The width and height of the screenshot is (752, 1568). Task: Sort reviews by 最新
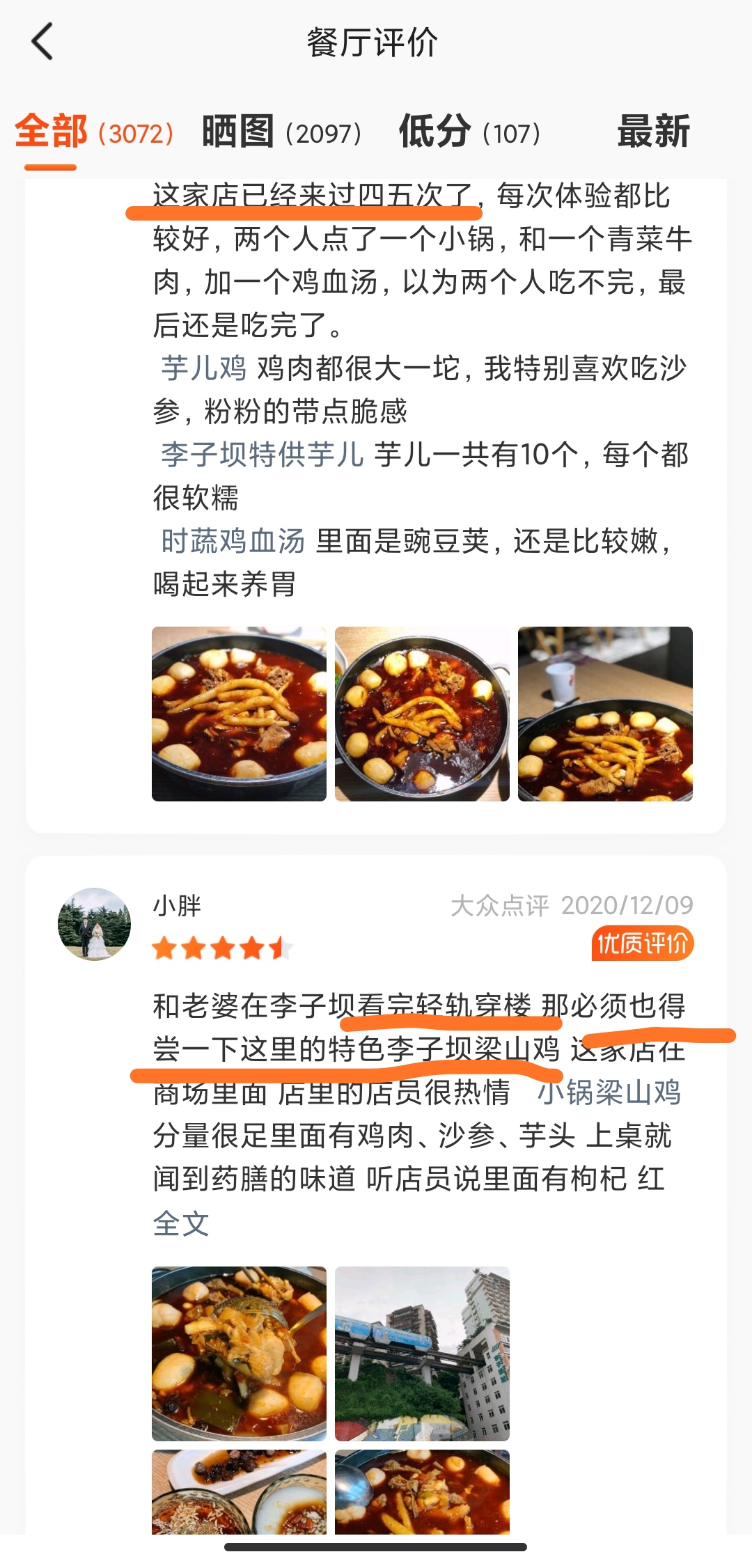tap(652, 132)
